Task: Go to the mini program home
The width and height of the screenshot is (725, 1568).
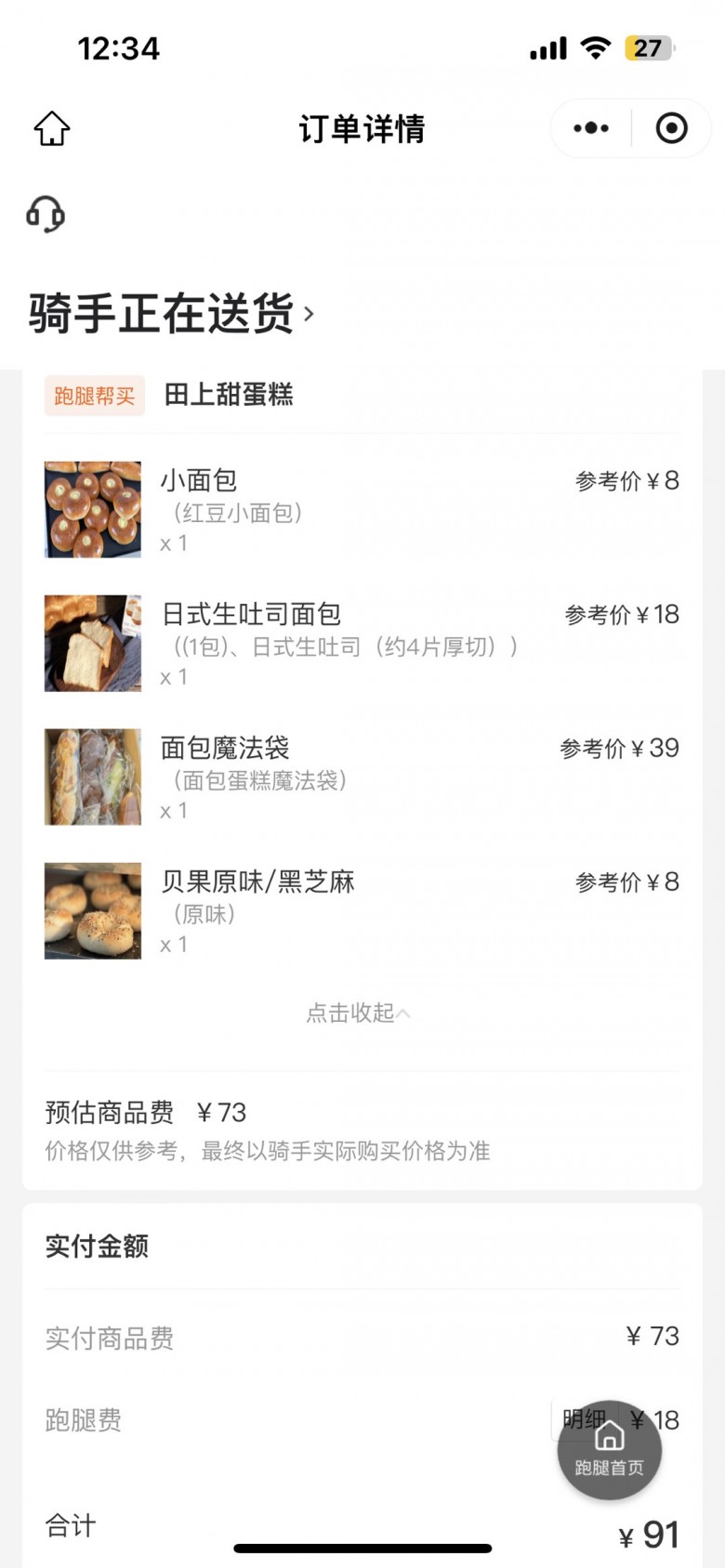Action: (52, 129)
